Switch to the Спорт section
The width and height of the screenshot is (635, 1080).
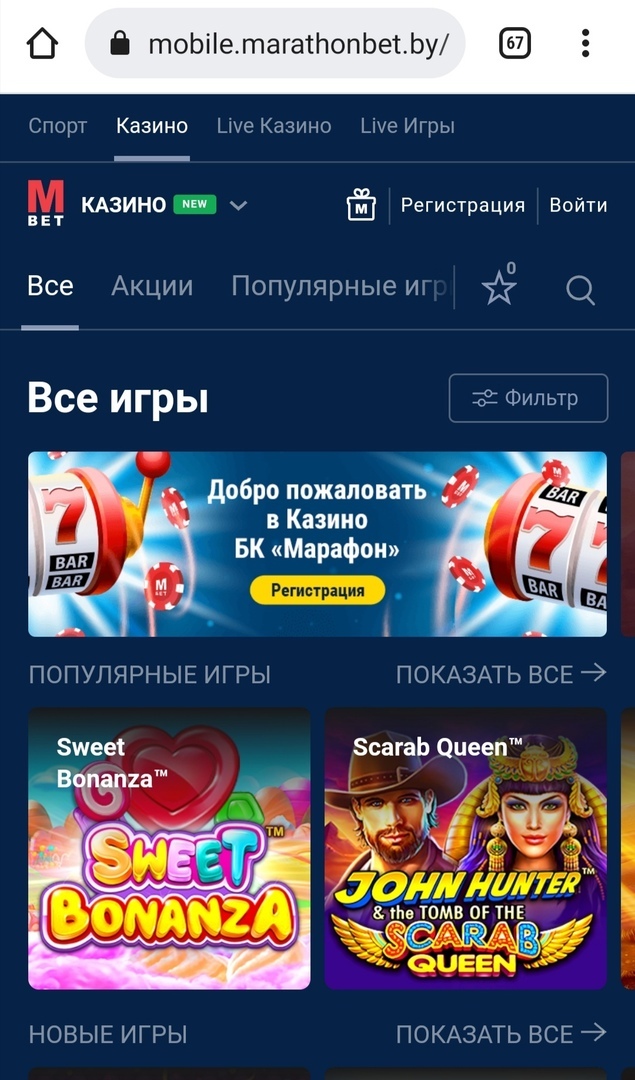click(x=58, y=126)
